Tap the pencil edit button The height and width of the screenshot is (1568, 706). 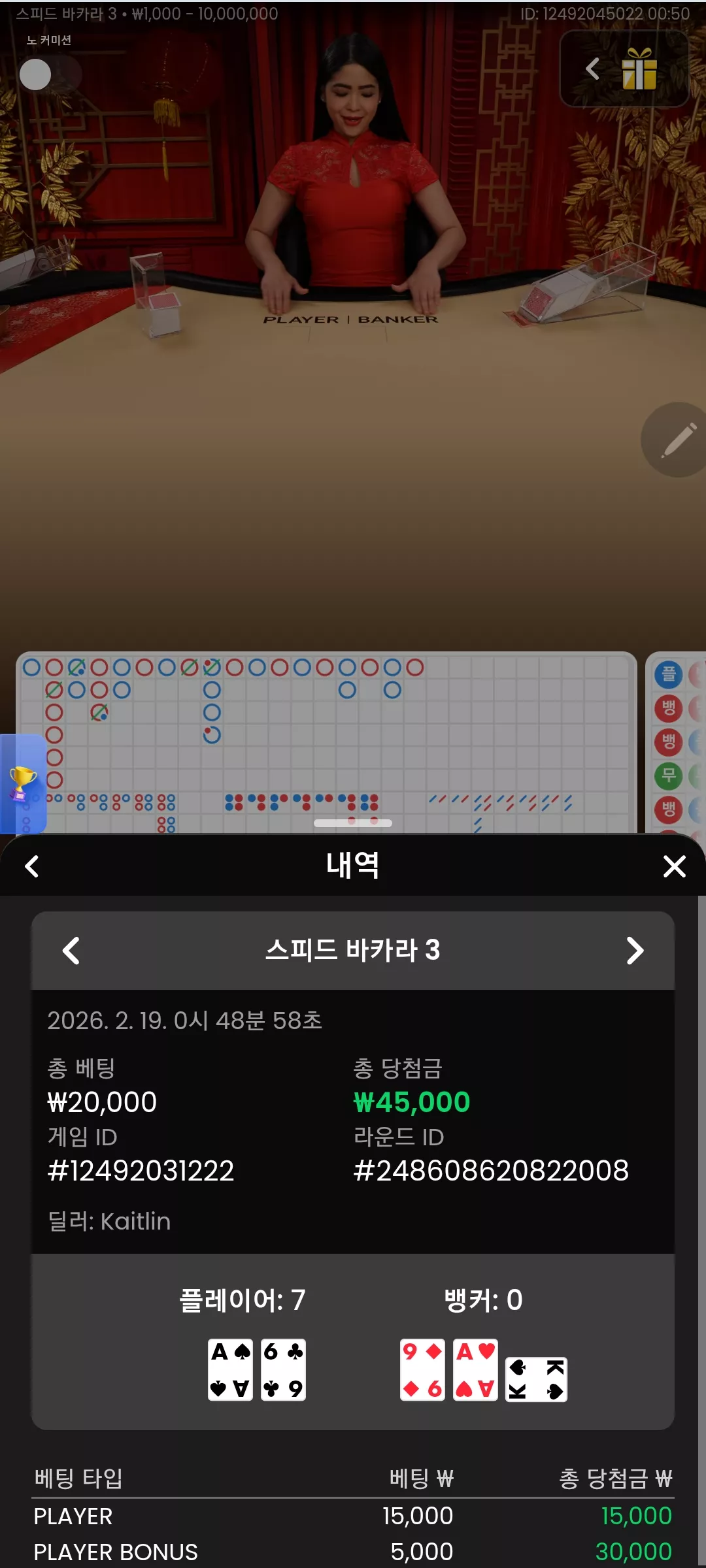[676, 440]
